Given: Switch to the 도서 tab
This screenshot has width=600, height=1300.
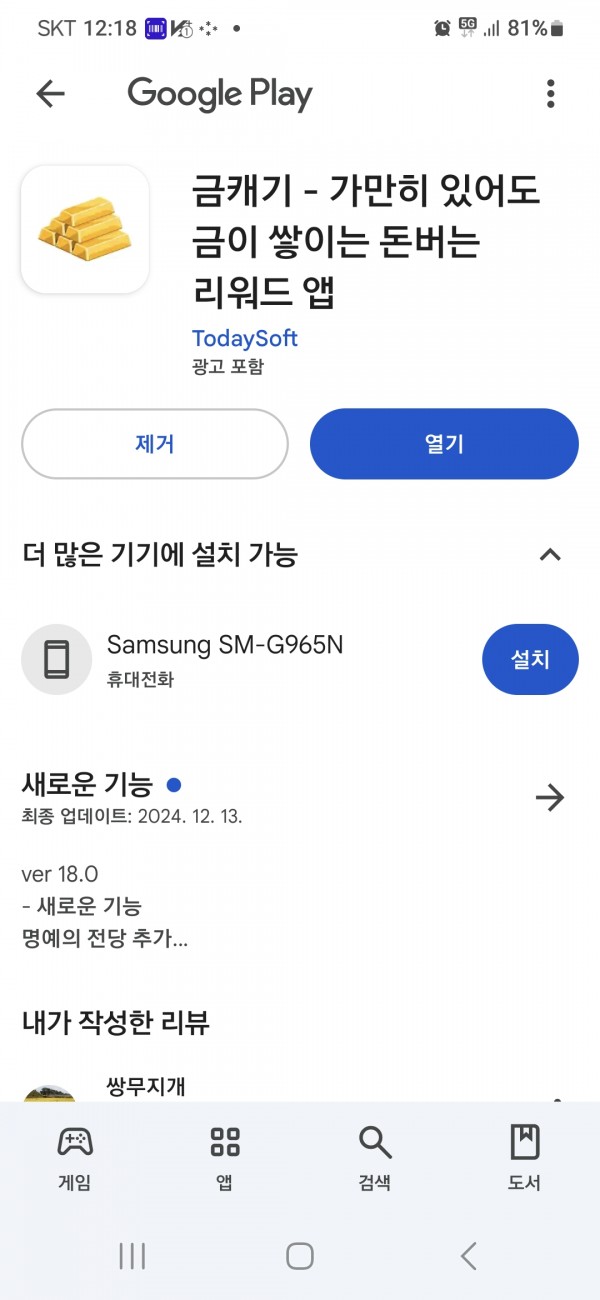Looking at the screenshot, I should pos(524,1157).
